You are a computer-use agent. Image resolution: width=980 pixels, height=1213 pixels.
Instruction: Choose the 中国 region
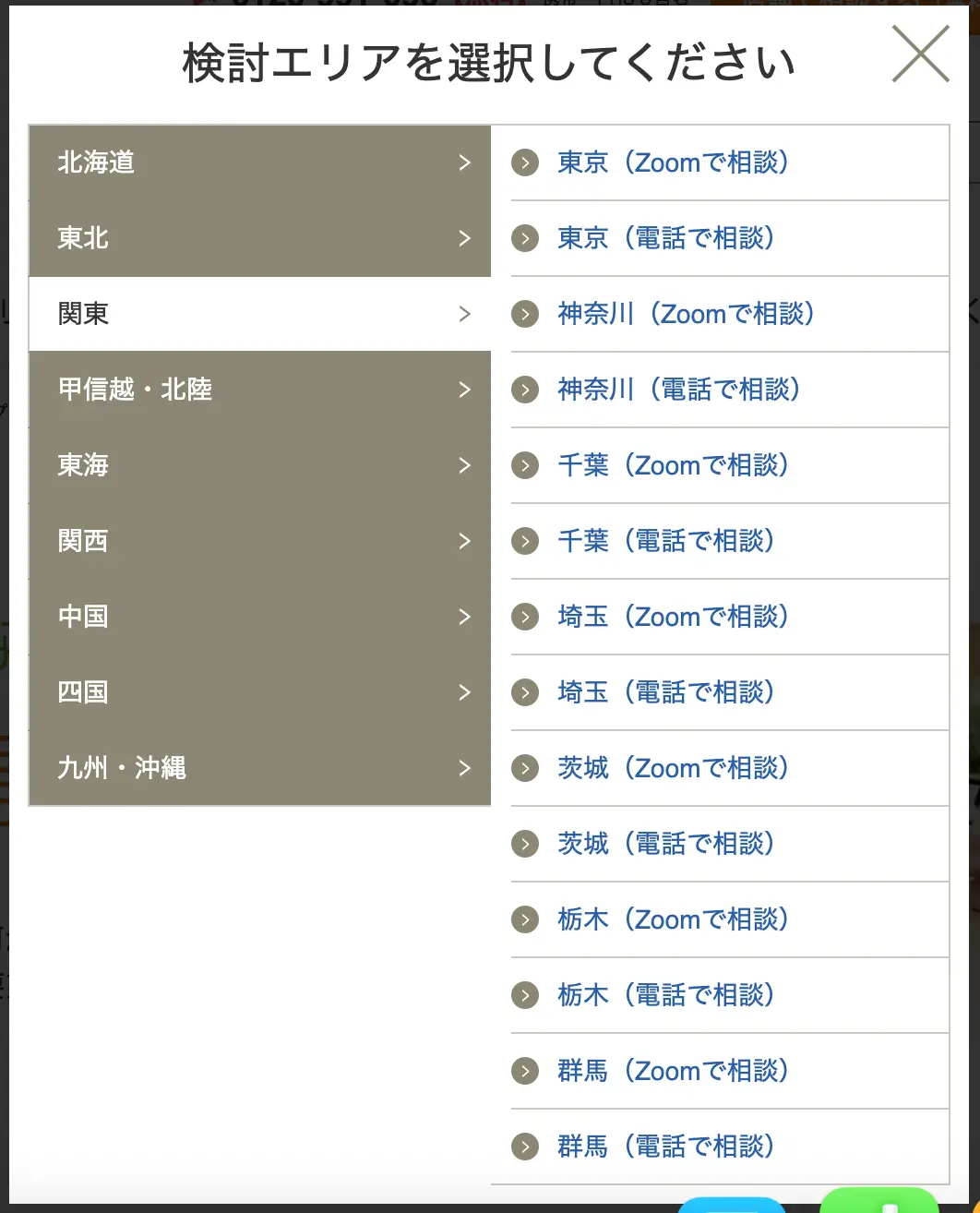tap(259, 617)
